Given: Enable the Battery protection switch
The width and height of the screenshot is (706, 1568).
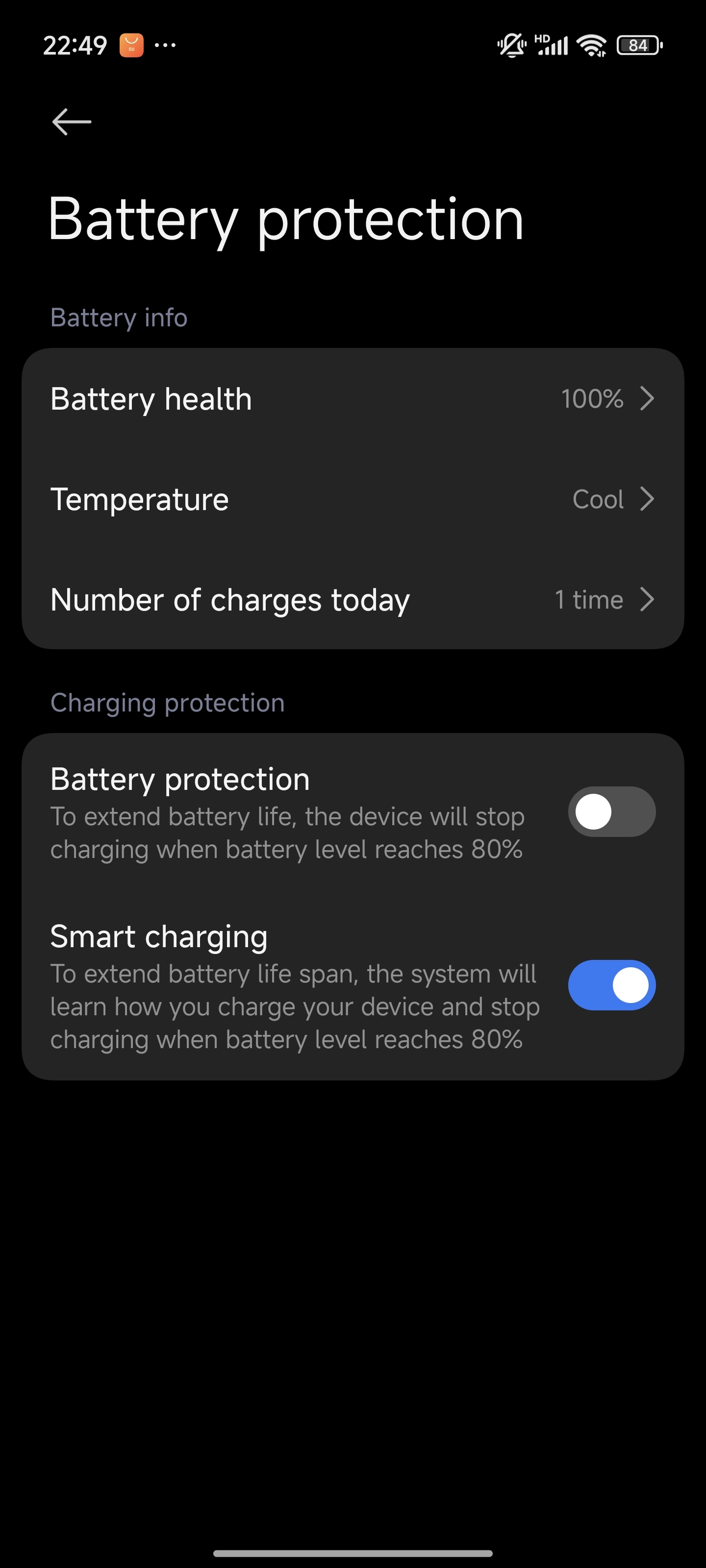Looking at the screenshot, I should tap(611, 812).
